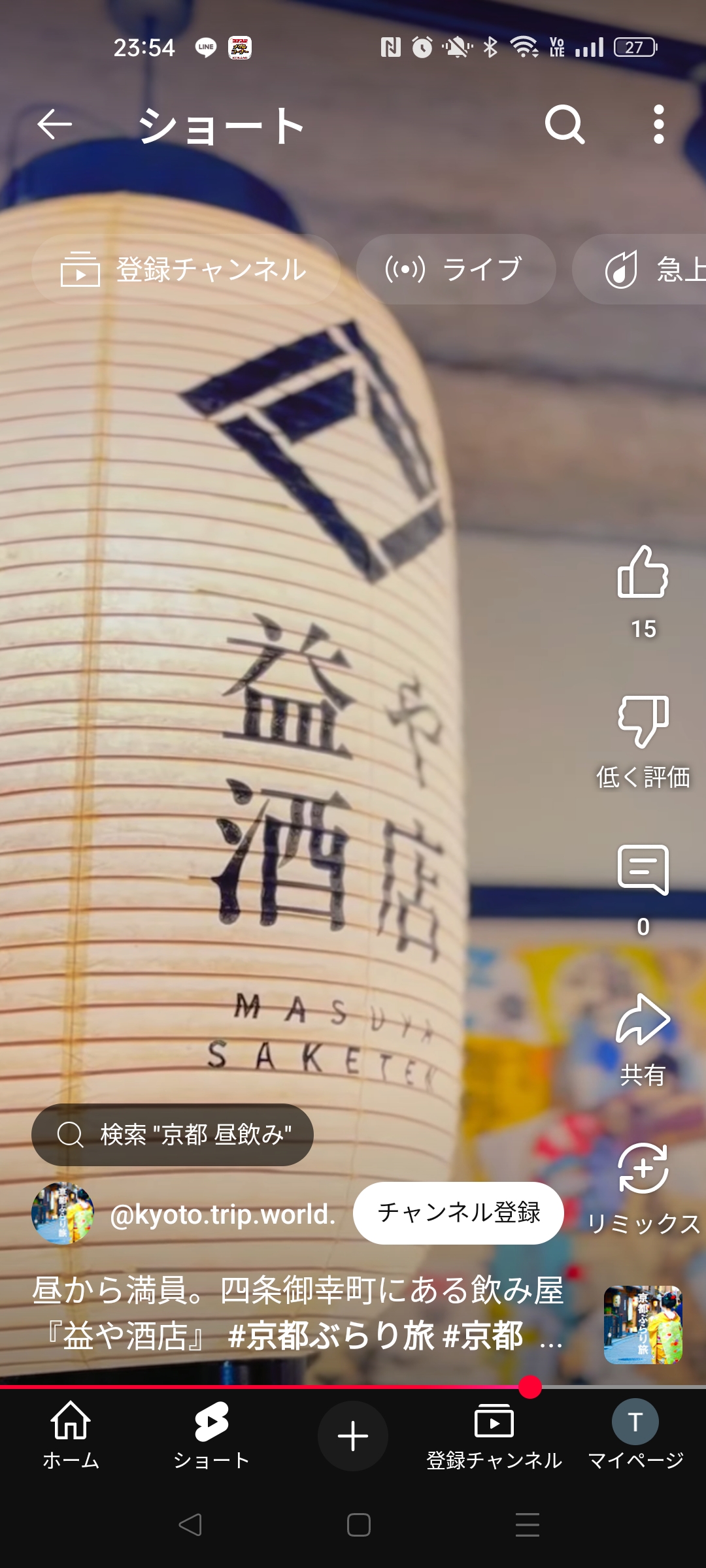Open the comments on this Short
The image size is (706, 1568).
pyautogui.click(x=643, y=870)
